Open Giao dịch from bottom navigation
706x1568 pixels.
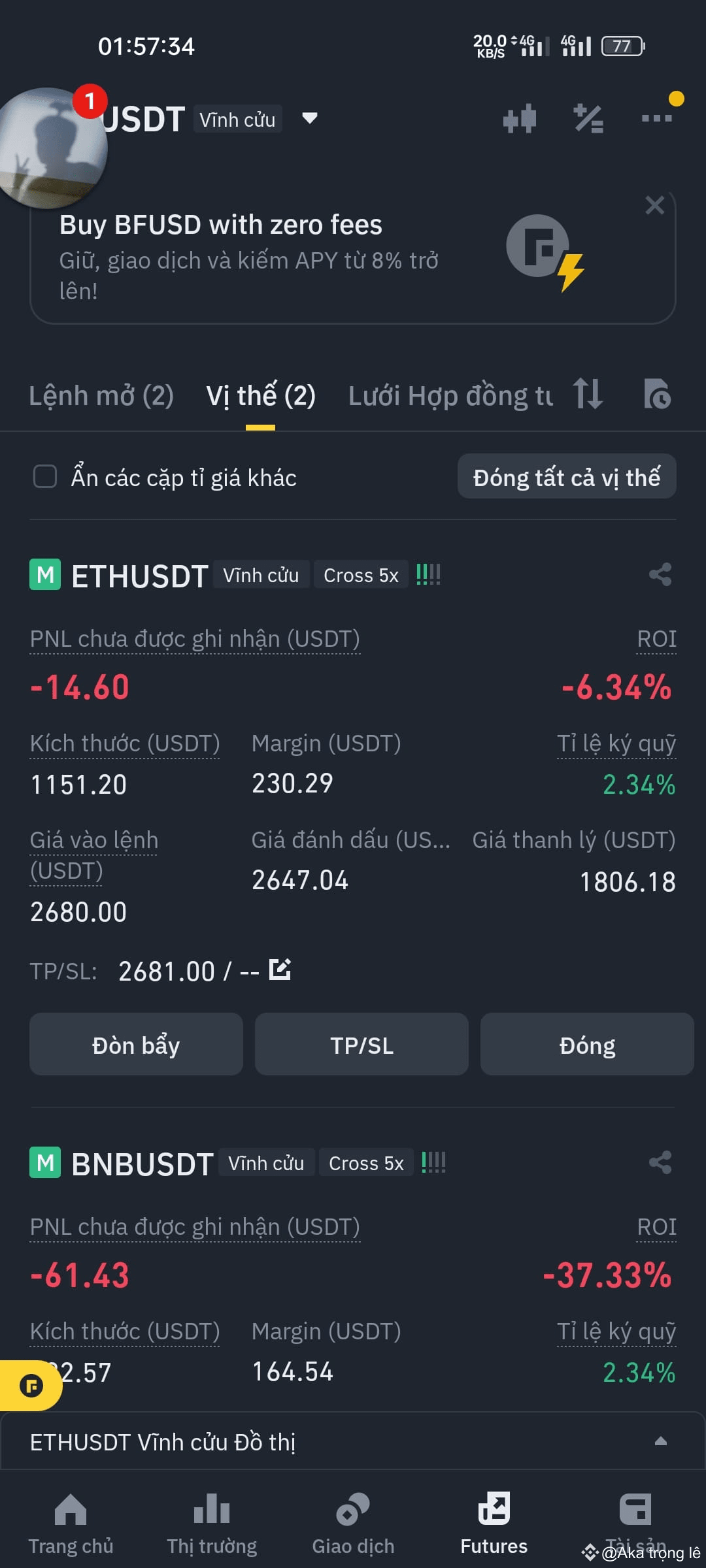coord(353,1522)
